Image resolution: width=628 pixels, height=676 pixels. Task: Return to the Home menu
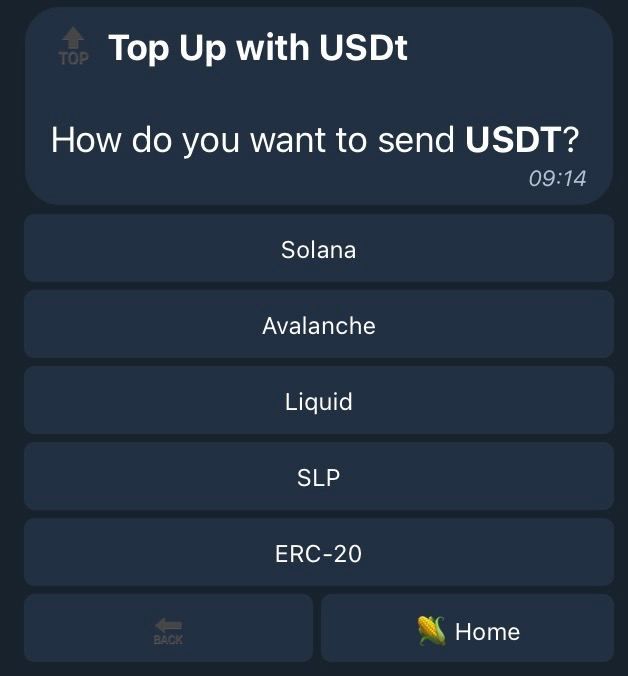(467, 629)
